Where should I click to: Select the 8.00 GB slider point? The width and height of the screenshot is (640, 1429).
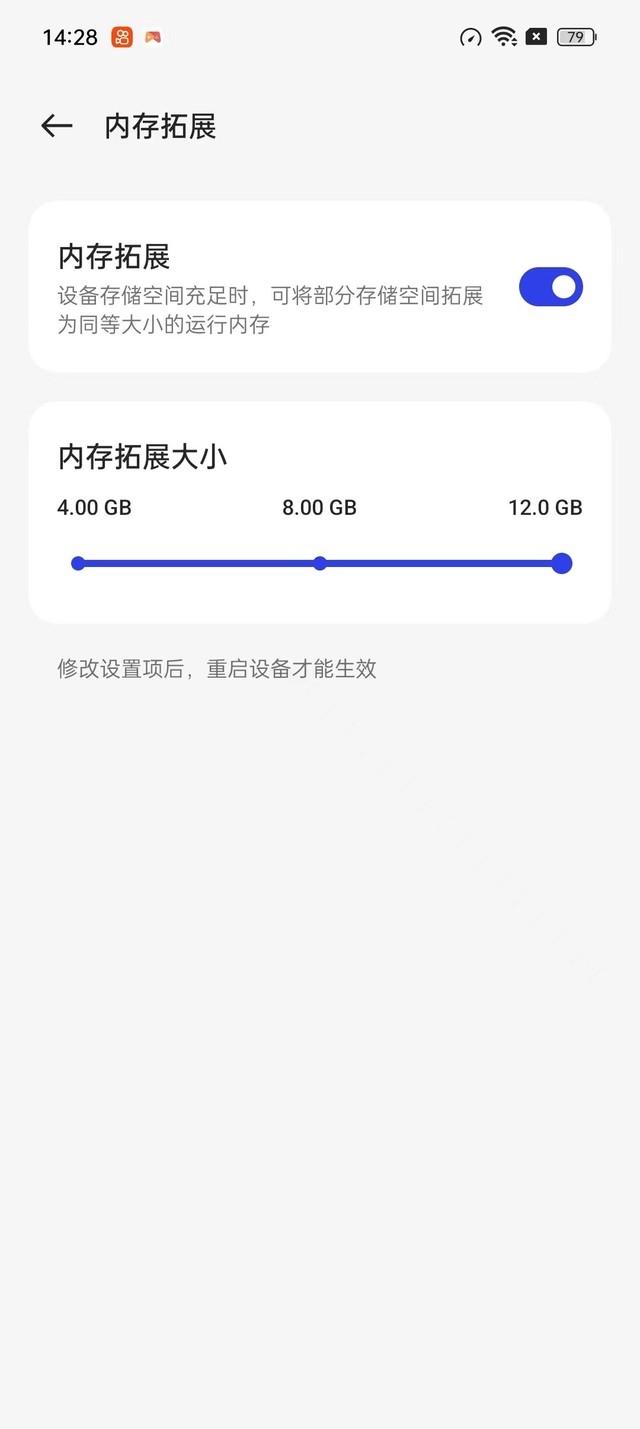click(x=320, y=564)
